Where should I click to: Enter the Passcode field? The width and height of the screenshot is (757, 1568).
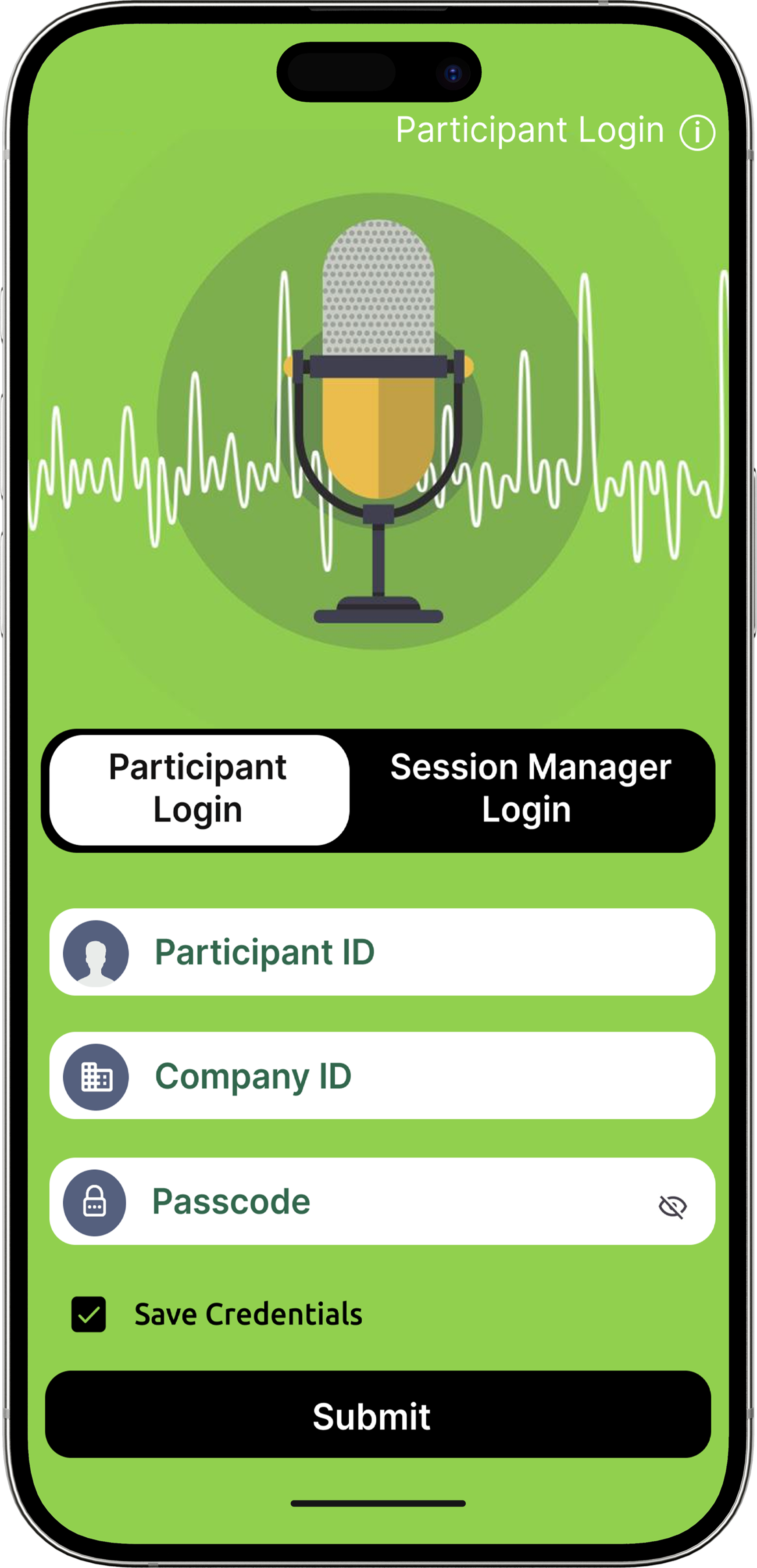click(382, 1201)
